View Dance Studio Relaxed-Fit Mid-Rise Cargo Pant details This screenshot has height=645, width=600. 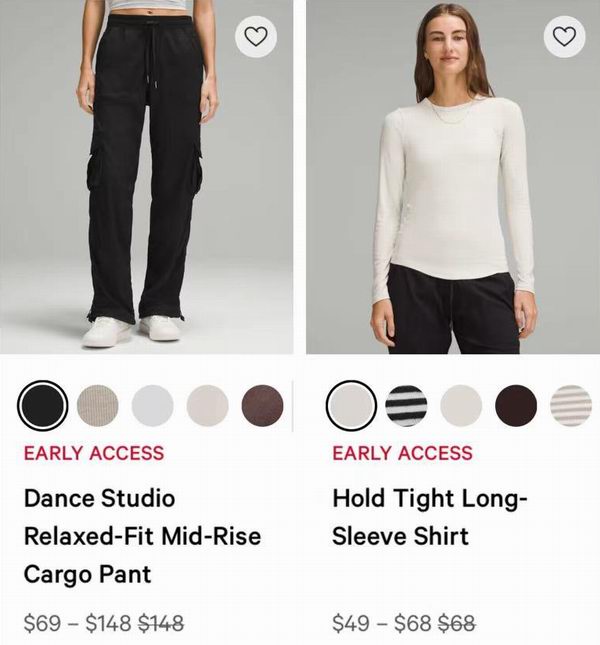pos(142,536)
